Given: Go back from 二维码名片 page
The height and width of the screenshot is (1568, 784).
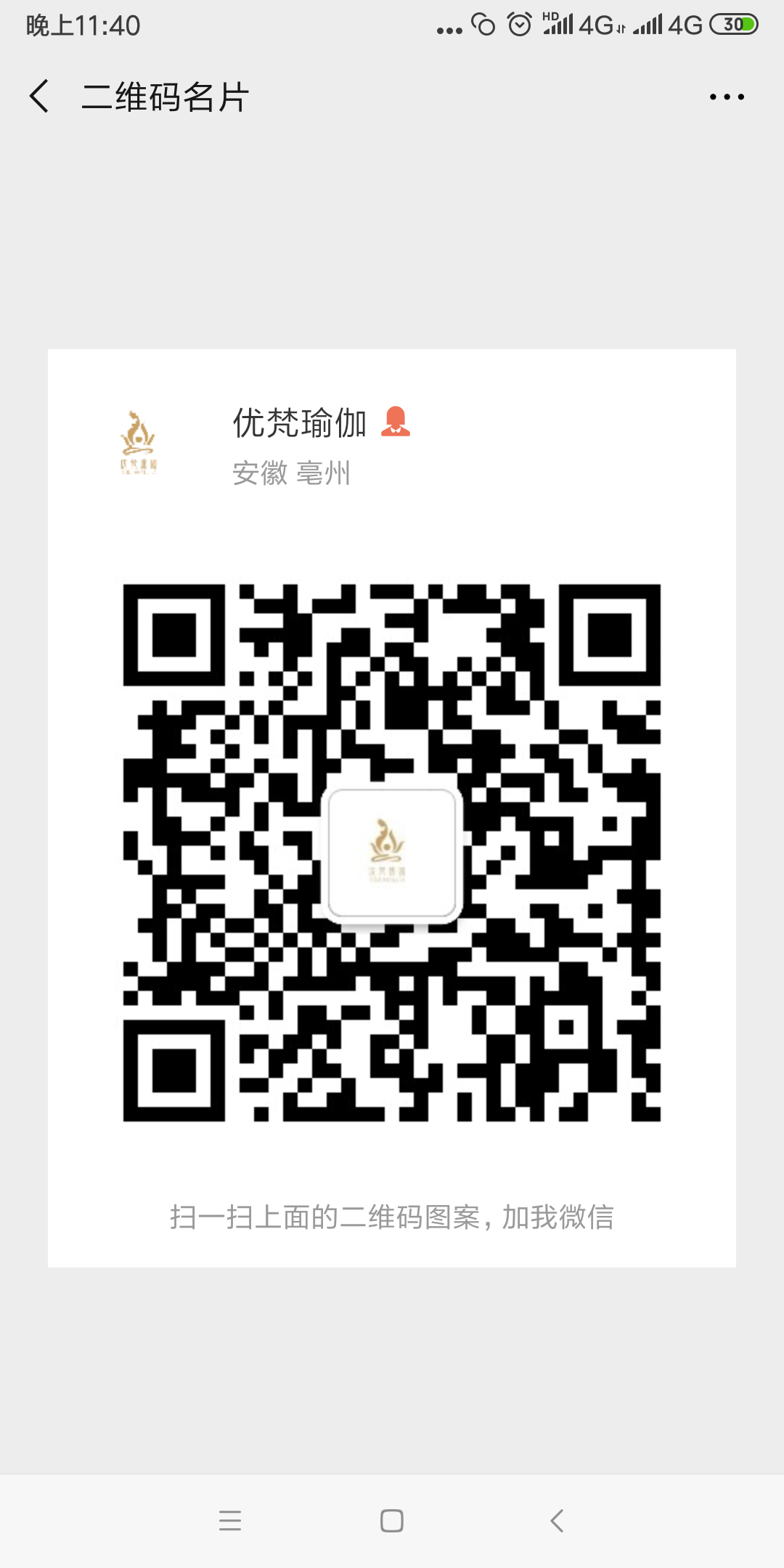Looking at the screenshot, I should tap(40, 97).
